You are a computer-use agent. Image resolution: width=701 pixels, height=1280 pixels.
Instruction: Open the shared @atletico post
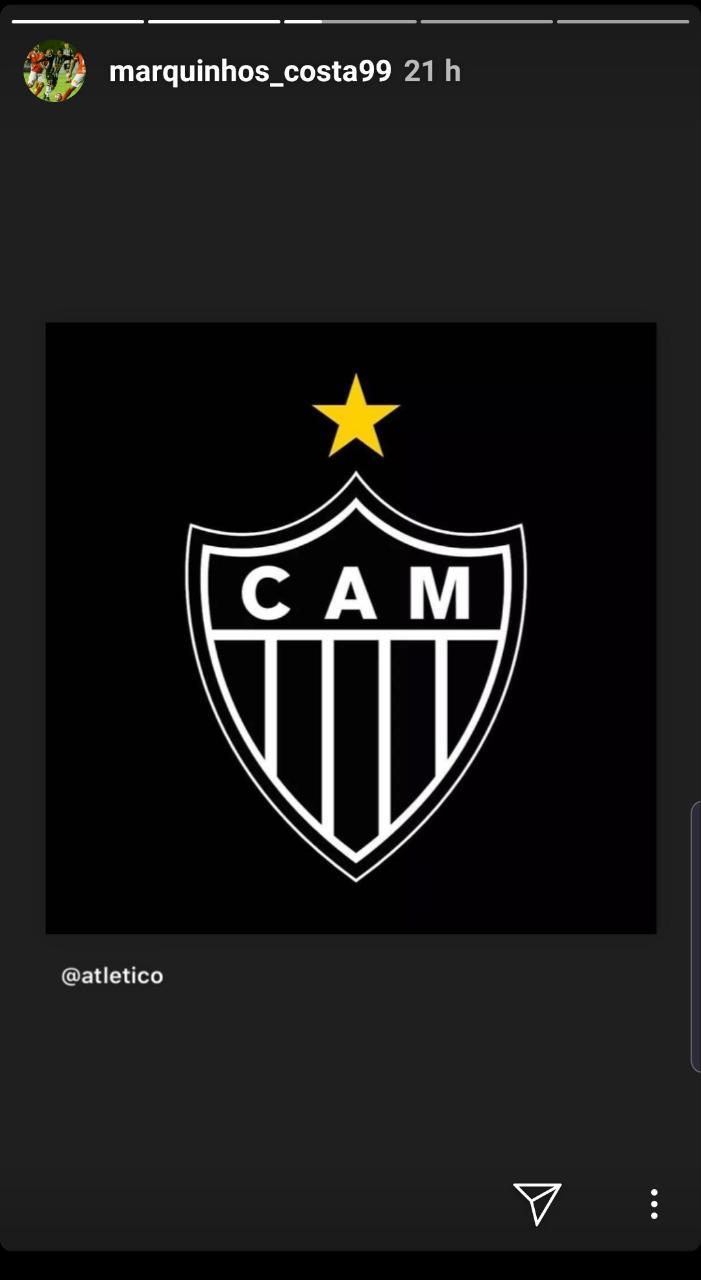point(351,628)
